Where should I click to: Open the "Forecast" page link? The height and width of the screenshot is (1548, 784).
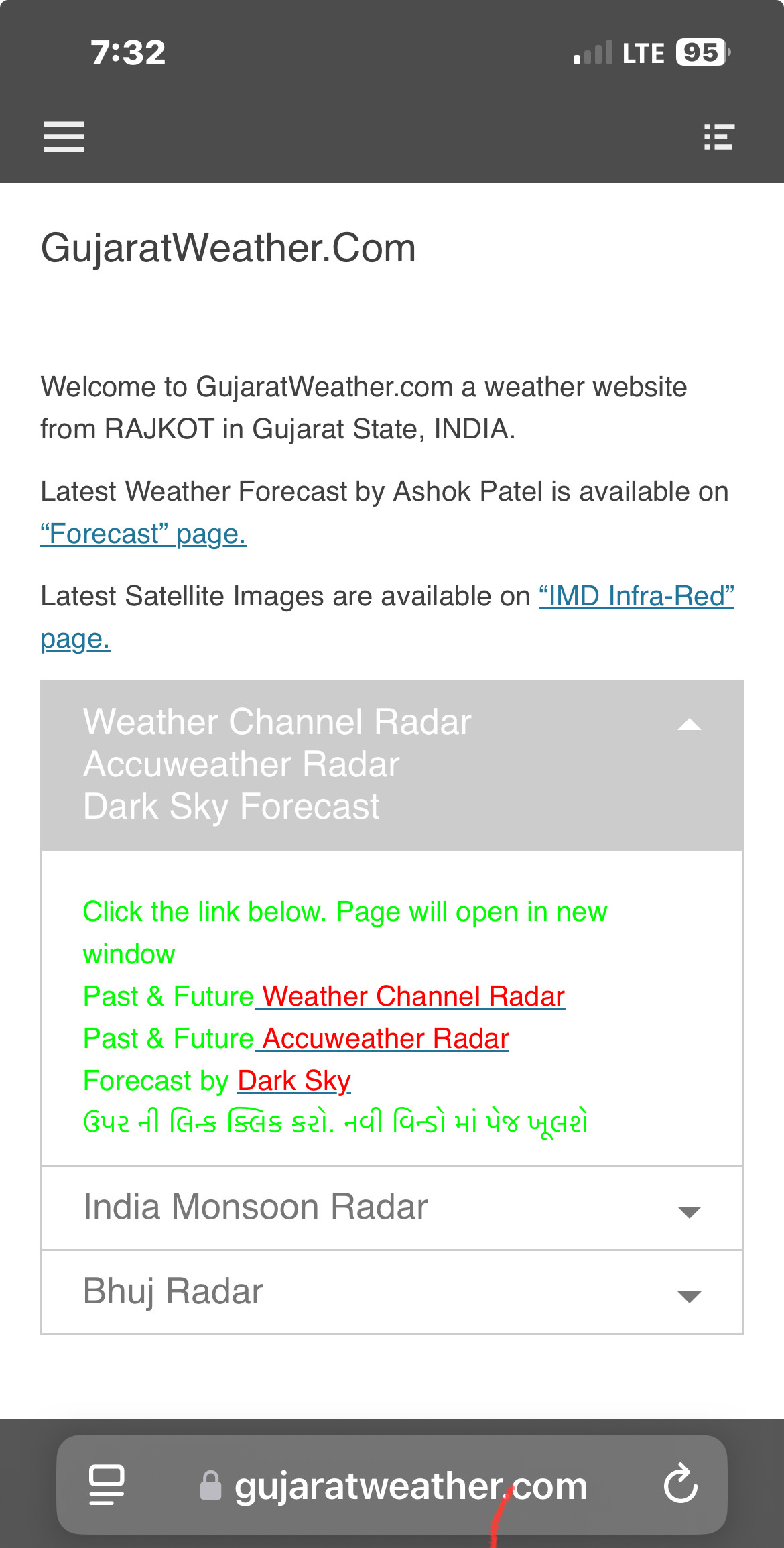point(143,534)
